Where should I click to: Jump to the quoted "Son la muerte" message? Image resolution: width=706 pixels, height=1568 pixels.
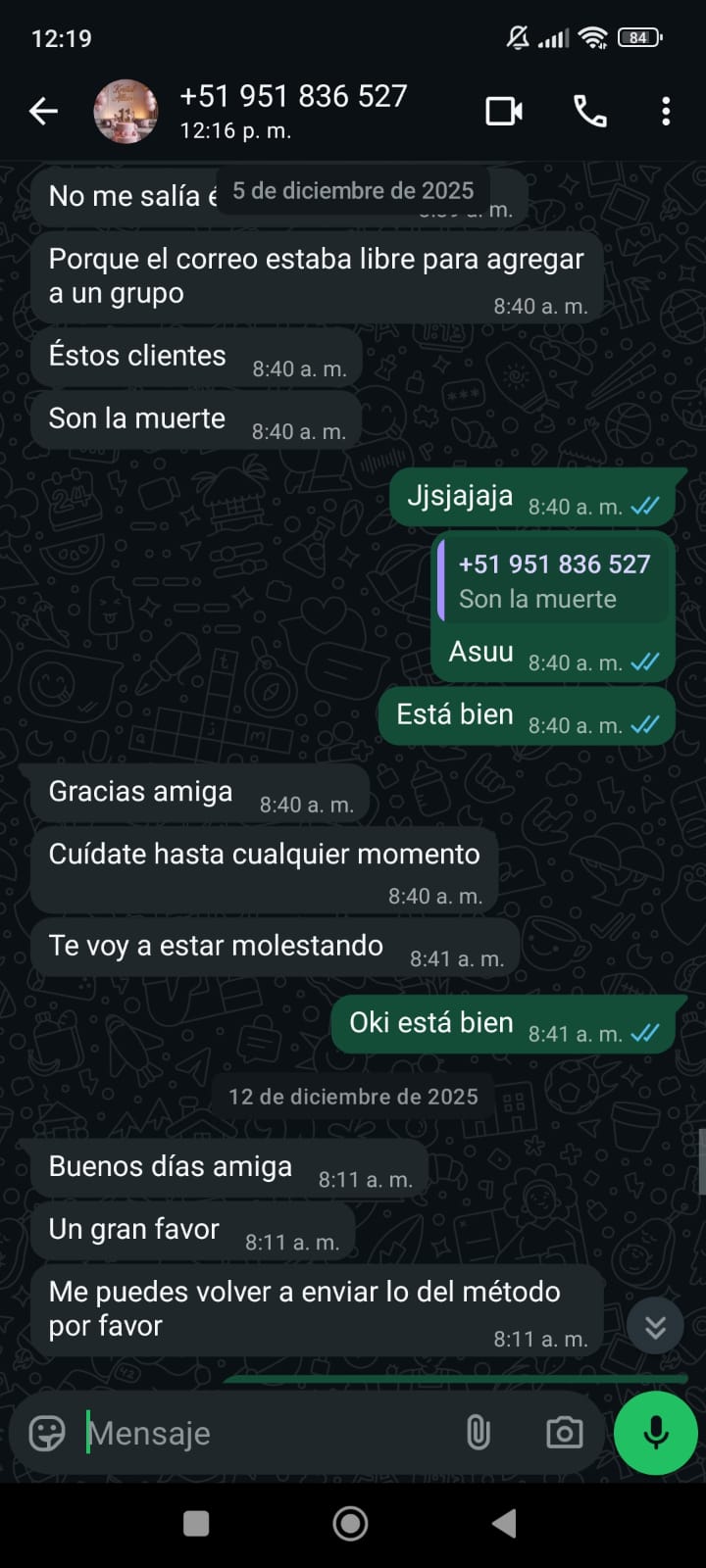pos(553,581)
